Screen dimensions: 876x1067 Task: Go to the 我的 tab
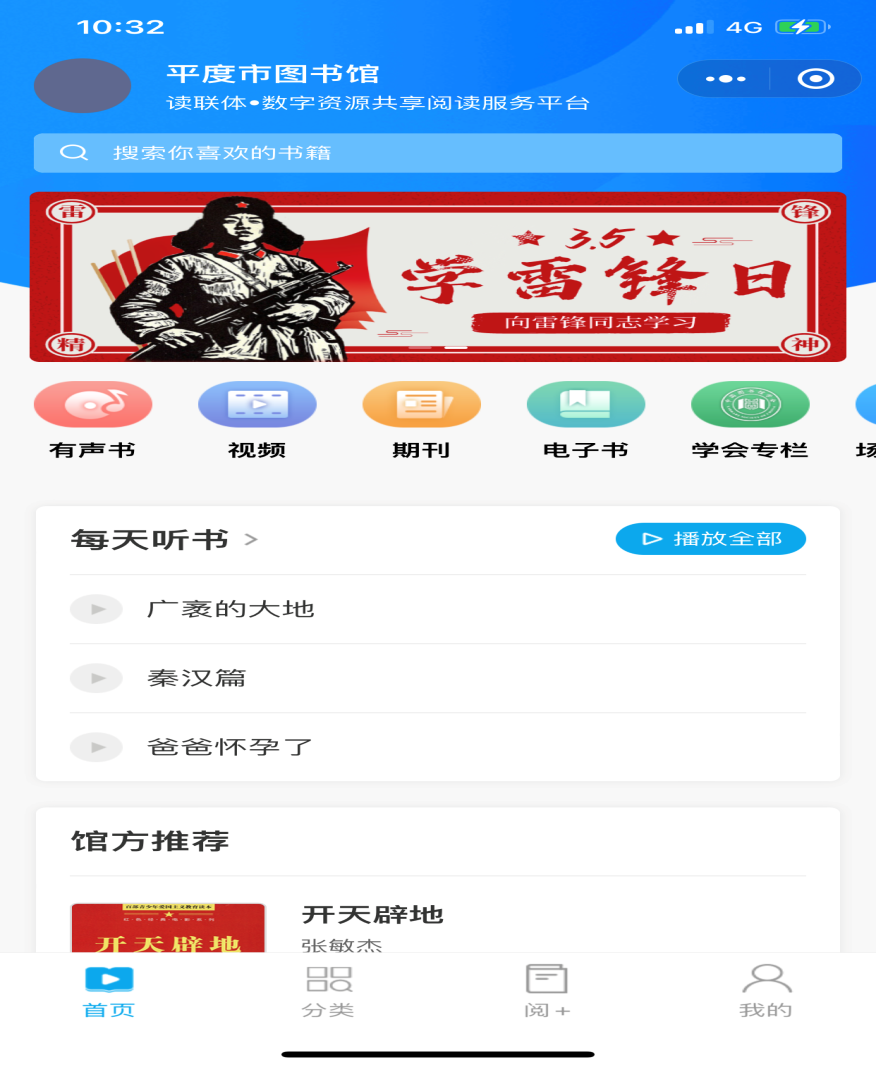[766, 991]
